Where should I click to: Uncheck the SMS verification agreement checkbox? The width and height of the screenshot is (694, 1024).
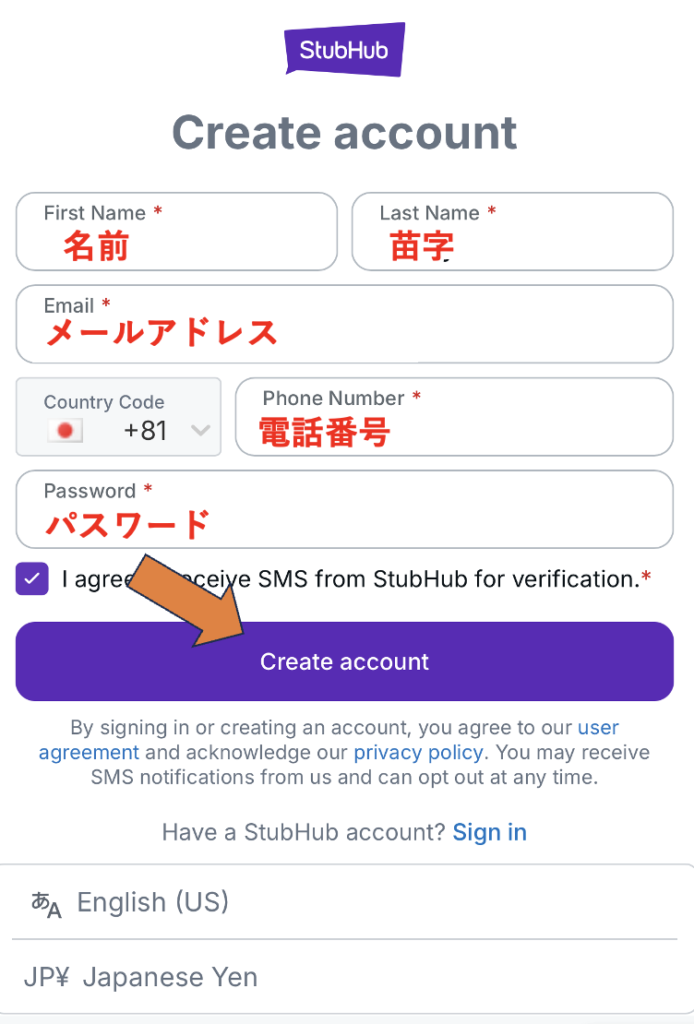(x=32, y=579)
